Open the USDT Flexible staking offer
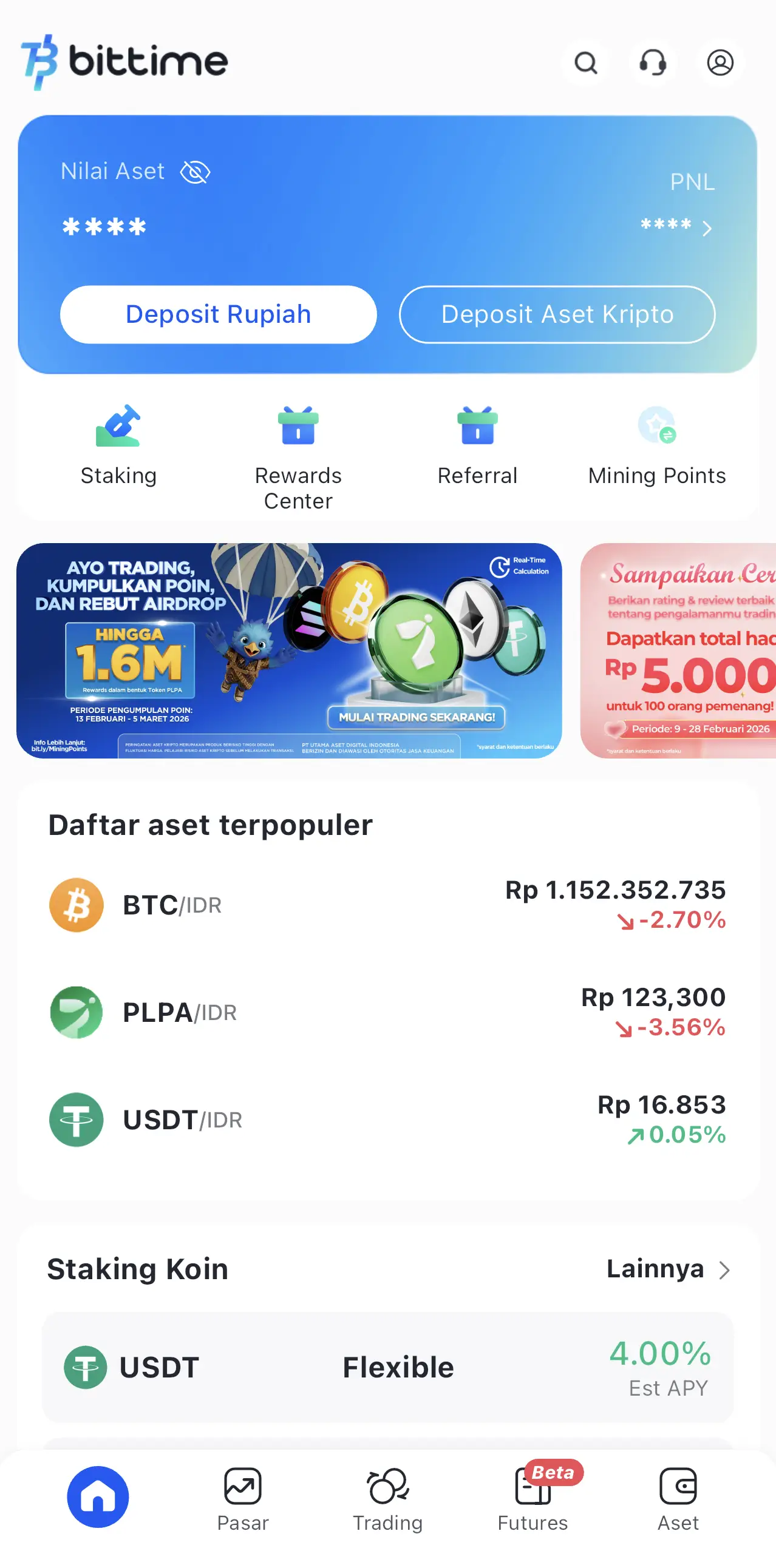The width and height of the screenshot is (776, 1568). (x=387, y=1368)
